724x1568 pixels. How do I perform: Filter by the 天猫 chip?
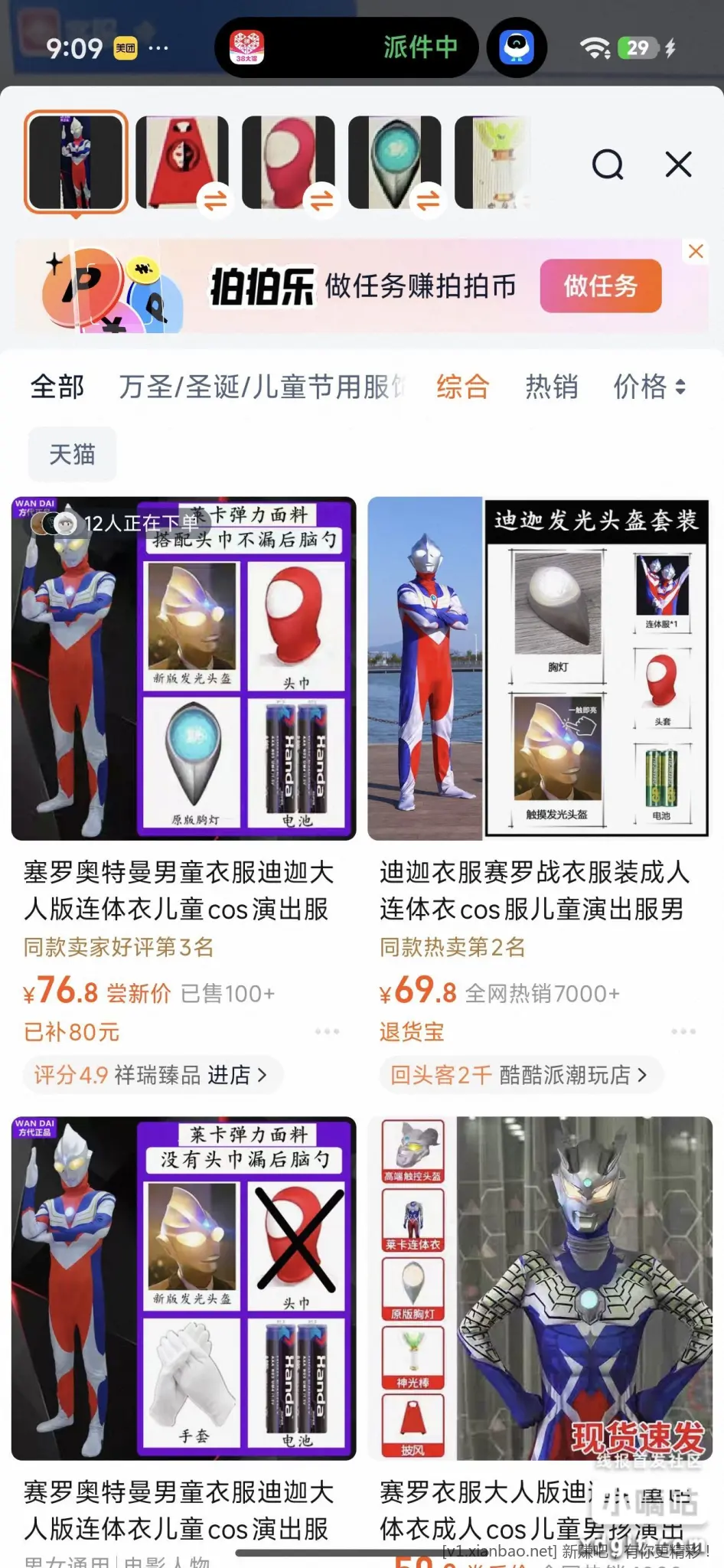coord(72,454)
